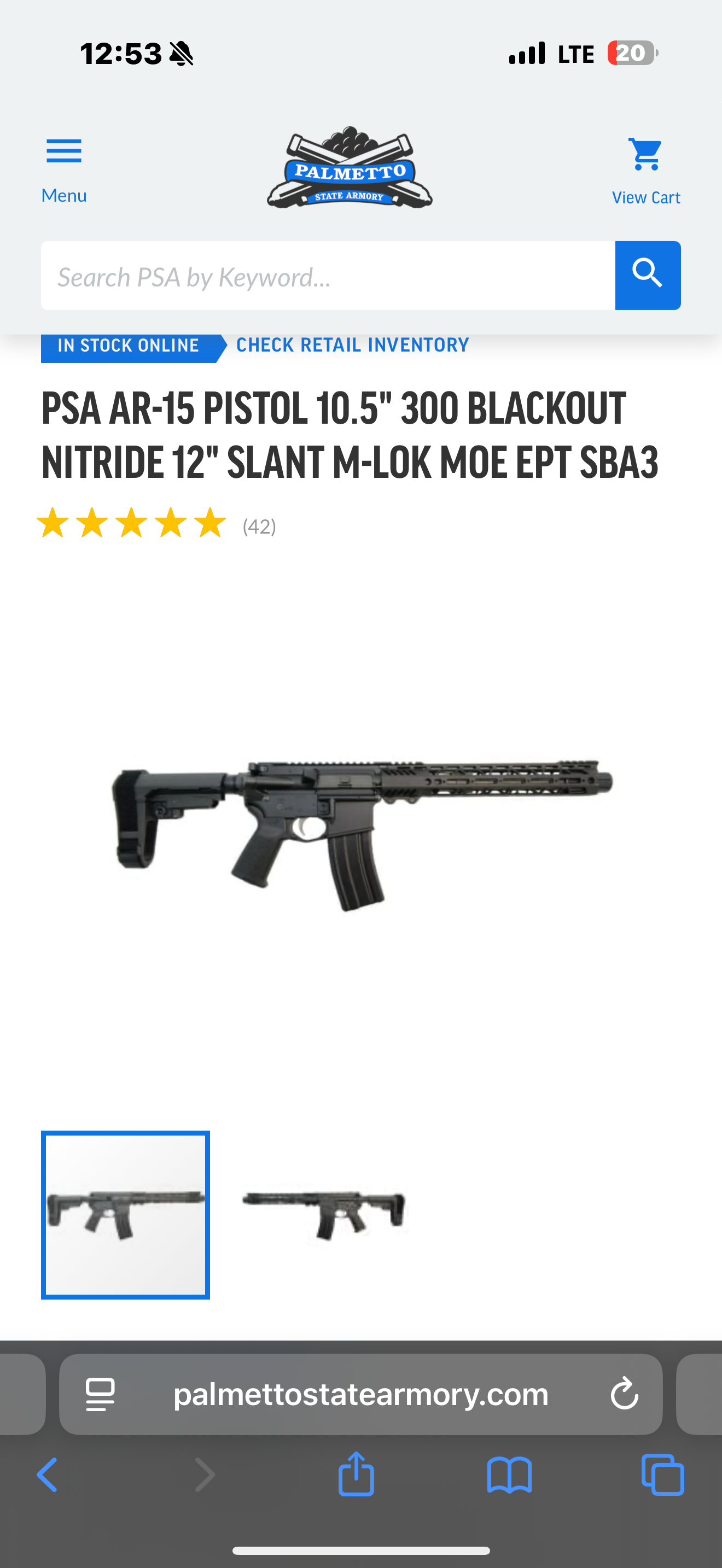
Task: Tap the palmettostatearmory.com address bar
Action: [360, 1394]
